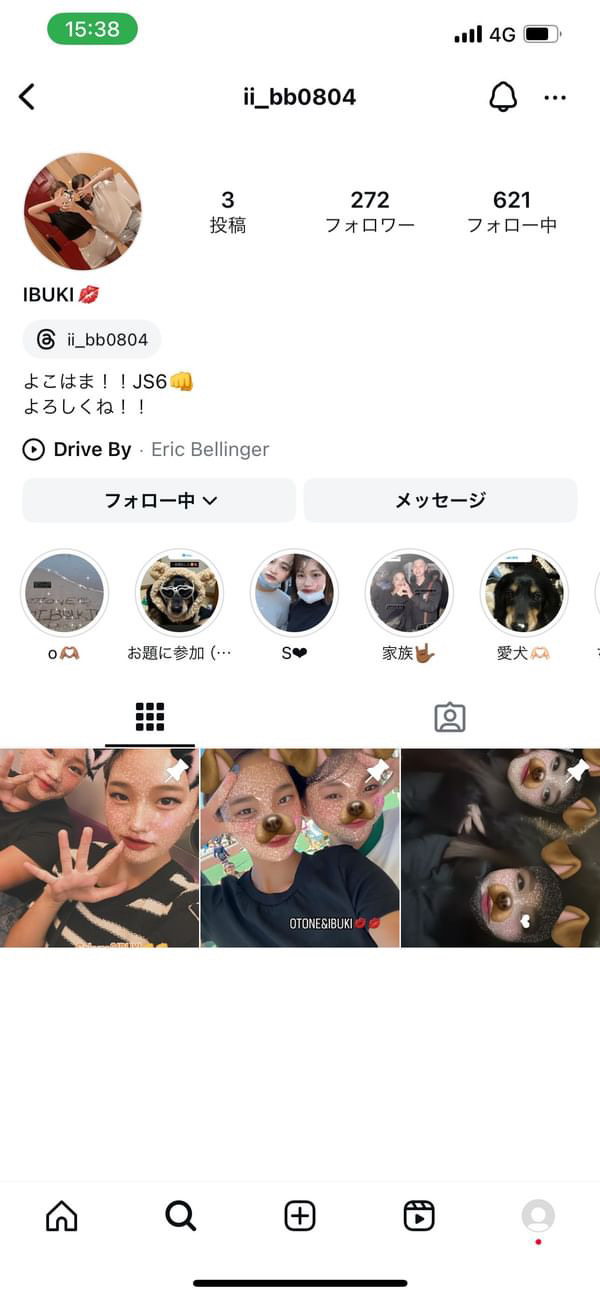Screen dimensions: 600x1298
Task: Play the profile song Drive By
Action: (34, 450)
